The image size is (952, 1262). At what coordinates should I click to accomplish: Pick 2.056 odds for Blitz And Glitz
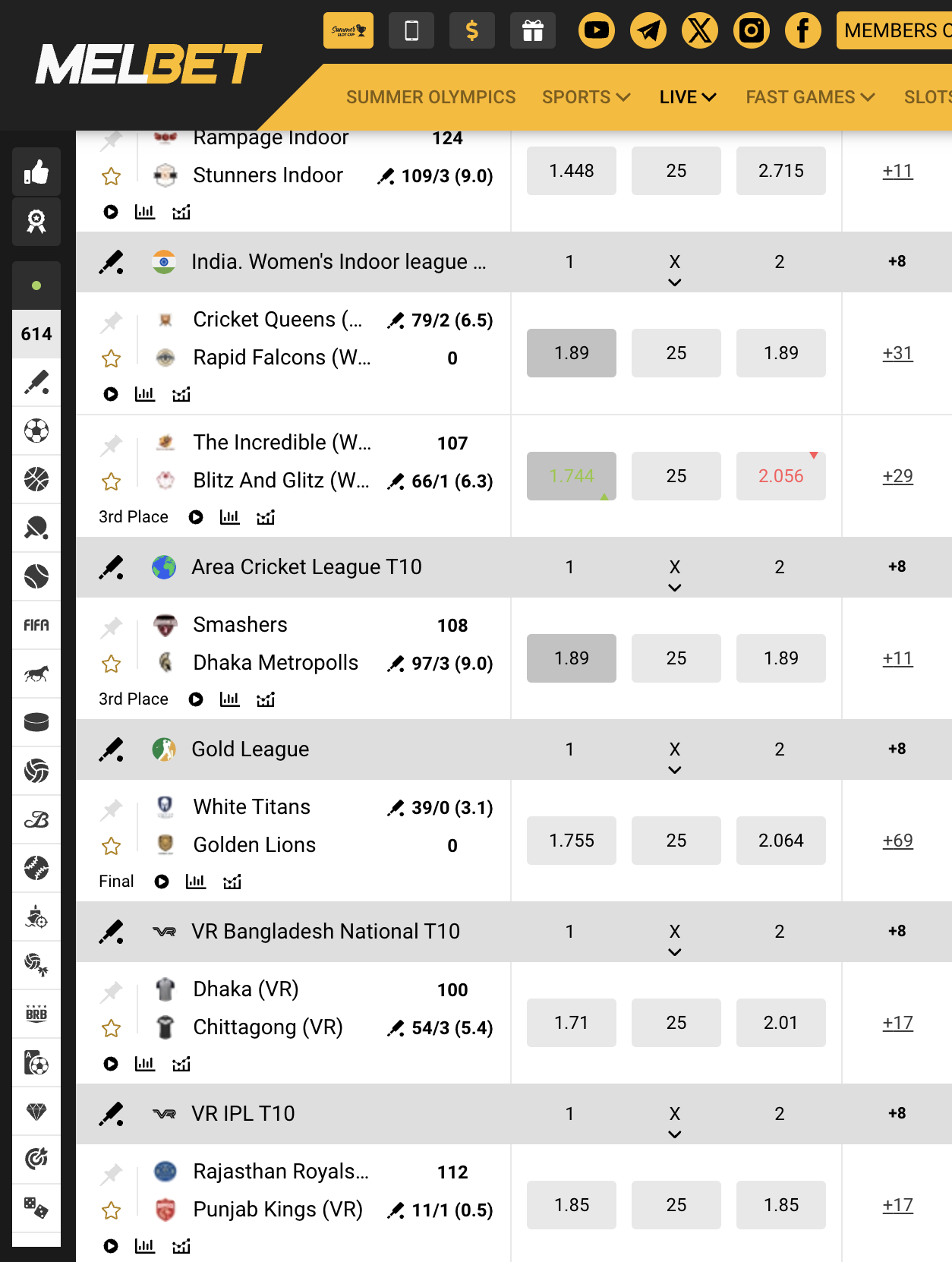[x=780, y=476]
